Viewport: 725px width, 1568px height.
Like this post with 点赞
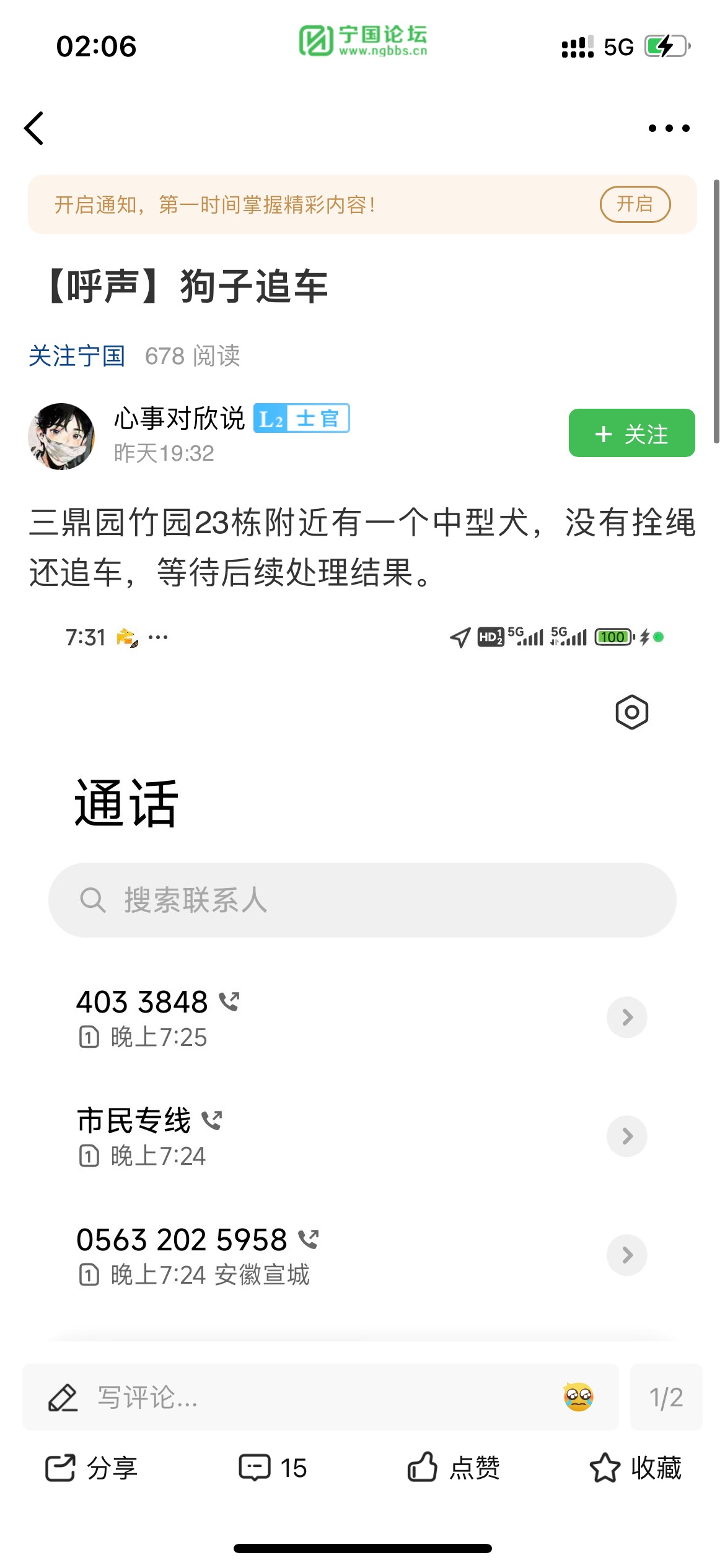(x=454, y=1468)
